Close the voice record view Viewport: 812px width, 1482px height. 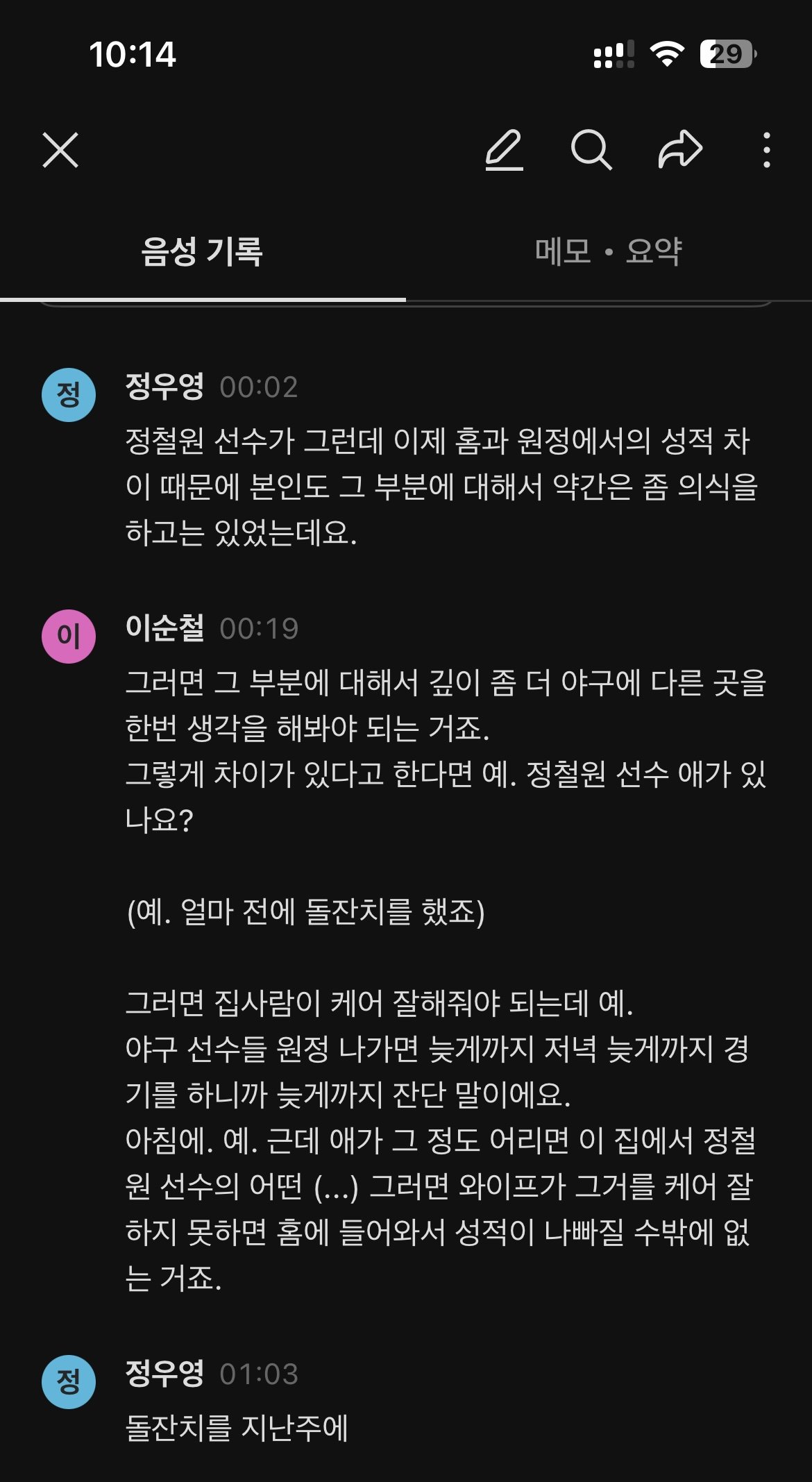(60, 150)
